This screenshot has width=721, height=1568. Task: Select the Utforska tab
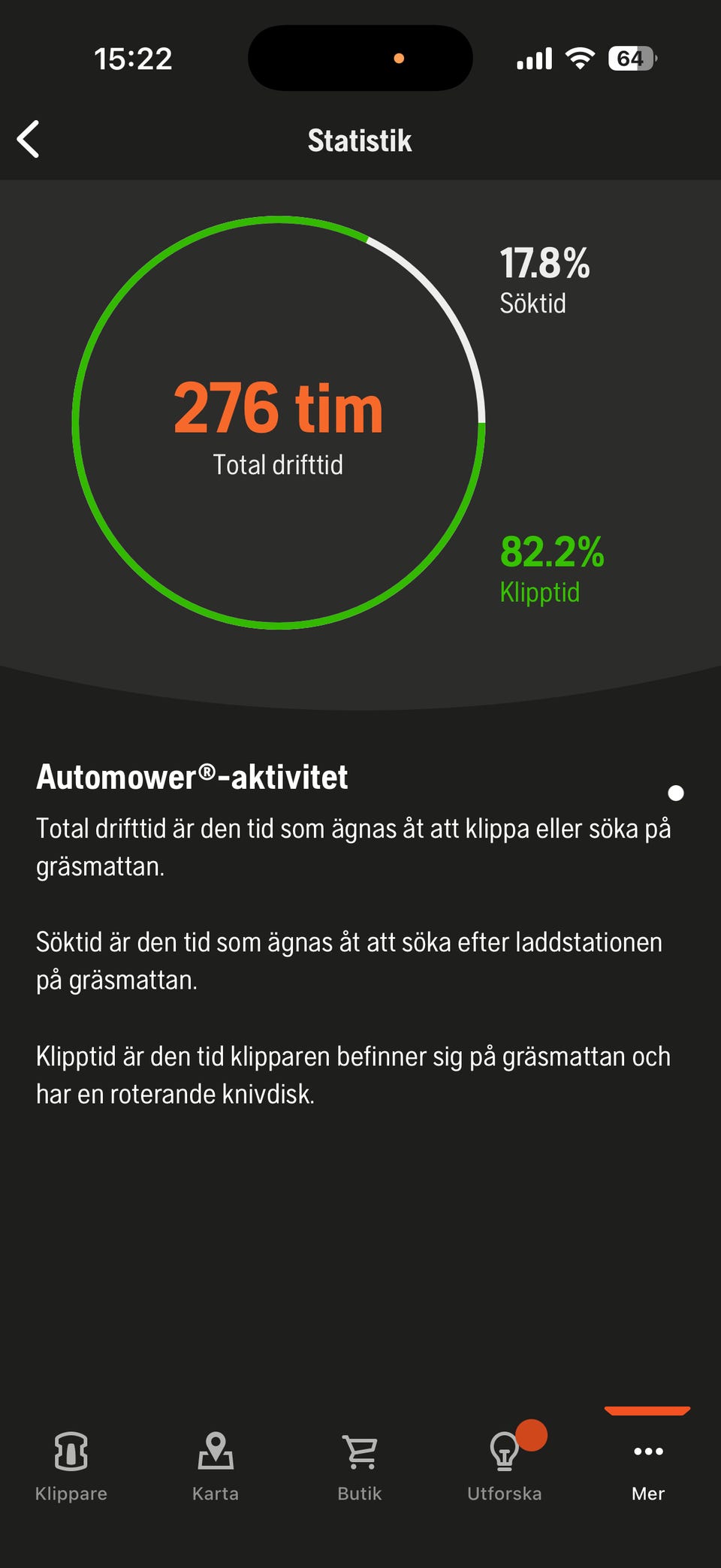(504, 1466)
